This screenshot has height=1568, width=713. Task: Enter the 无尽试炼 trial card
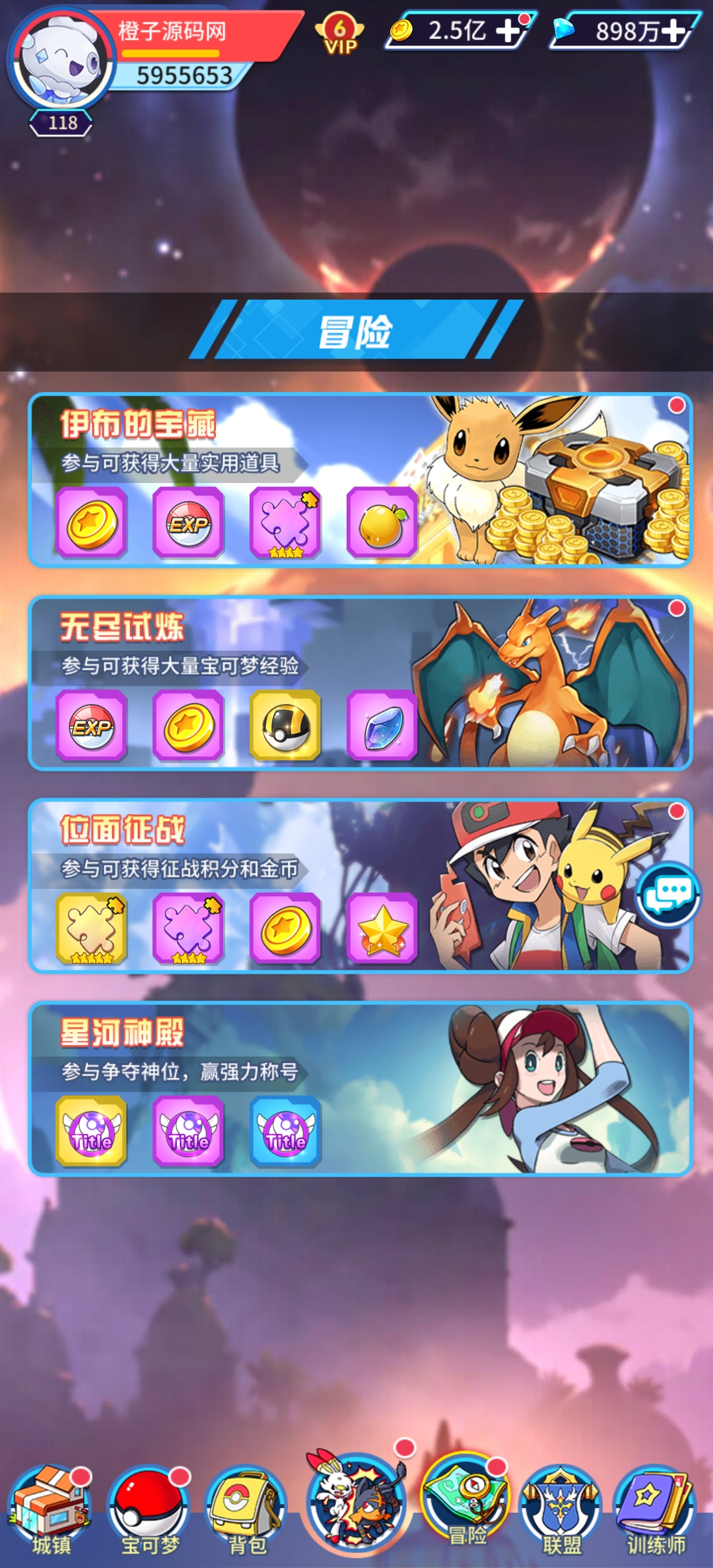pos(360,683)
